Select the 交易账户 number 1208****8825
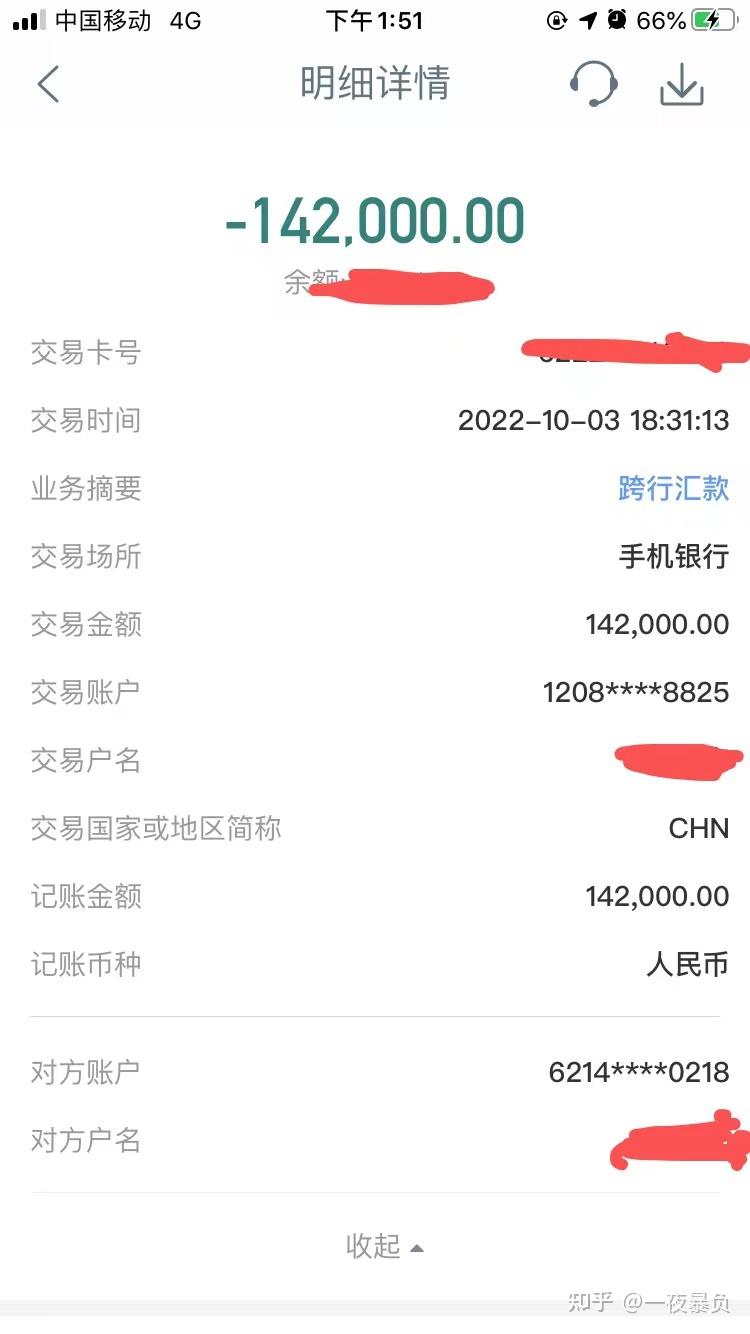 [x=635, y=692]
